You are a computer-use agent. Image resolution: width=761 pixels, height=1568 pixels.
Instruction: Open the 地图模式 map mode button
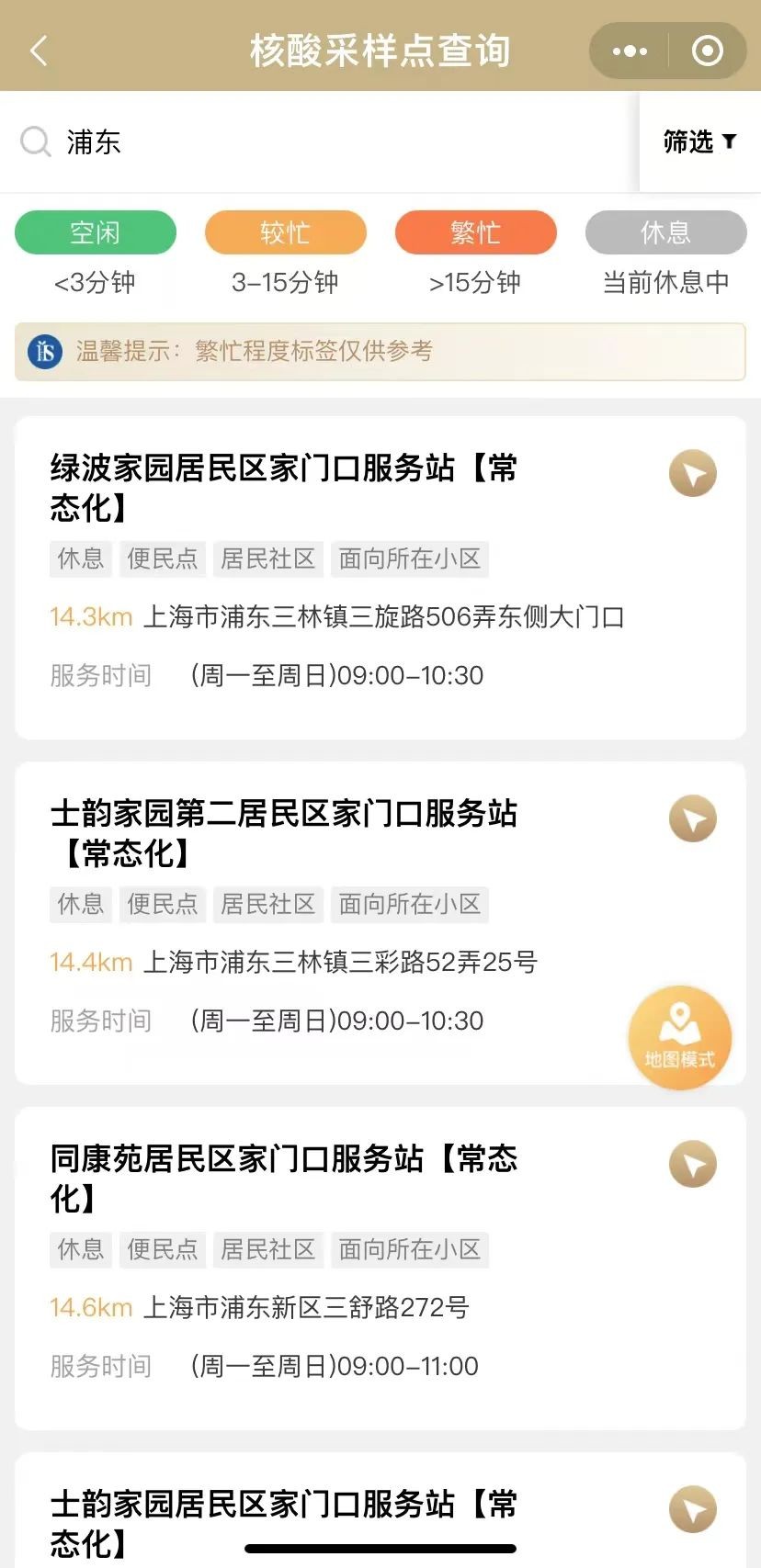[679, 1037]
